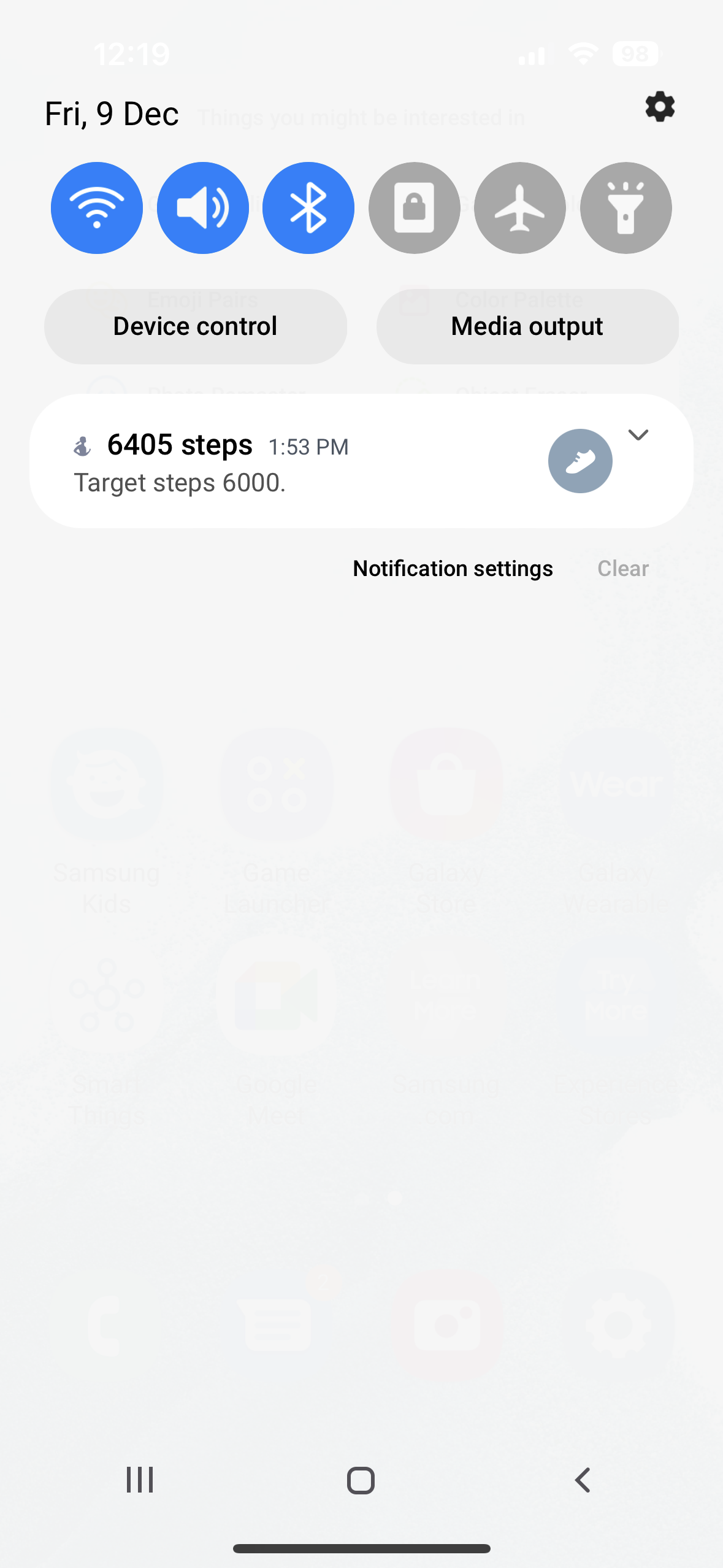Open Notification settings
Screen dimensions: 723x1568
tap(453, 568)
